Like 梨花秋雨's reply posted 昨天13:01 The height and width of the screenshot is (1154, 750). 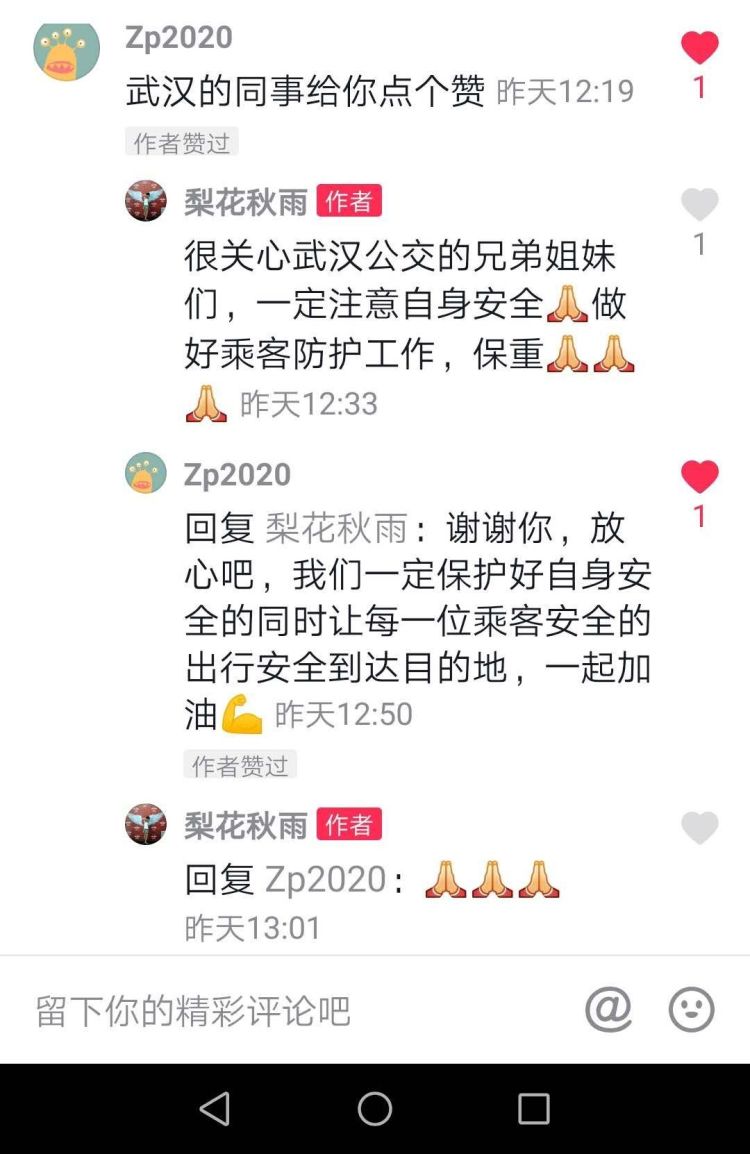pyautogui.click(x=700, y=828)
